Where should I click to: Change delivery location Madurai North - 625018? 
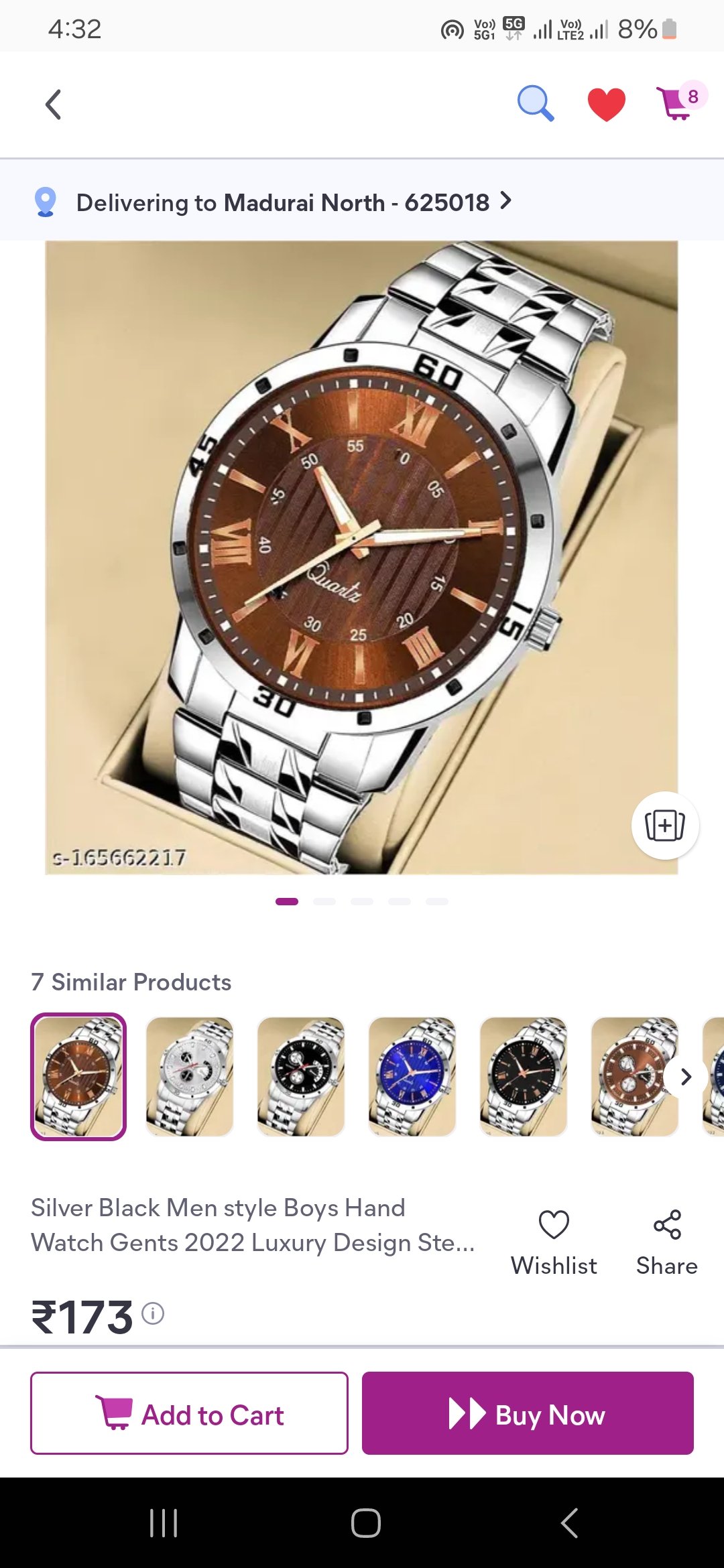click(294, 202)
